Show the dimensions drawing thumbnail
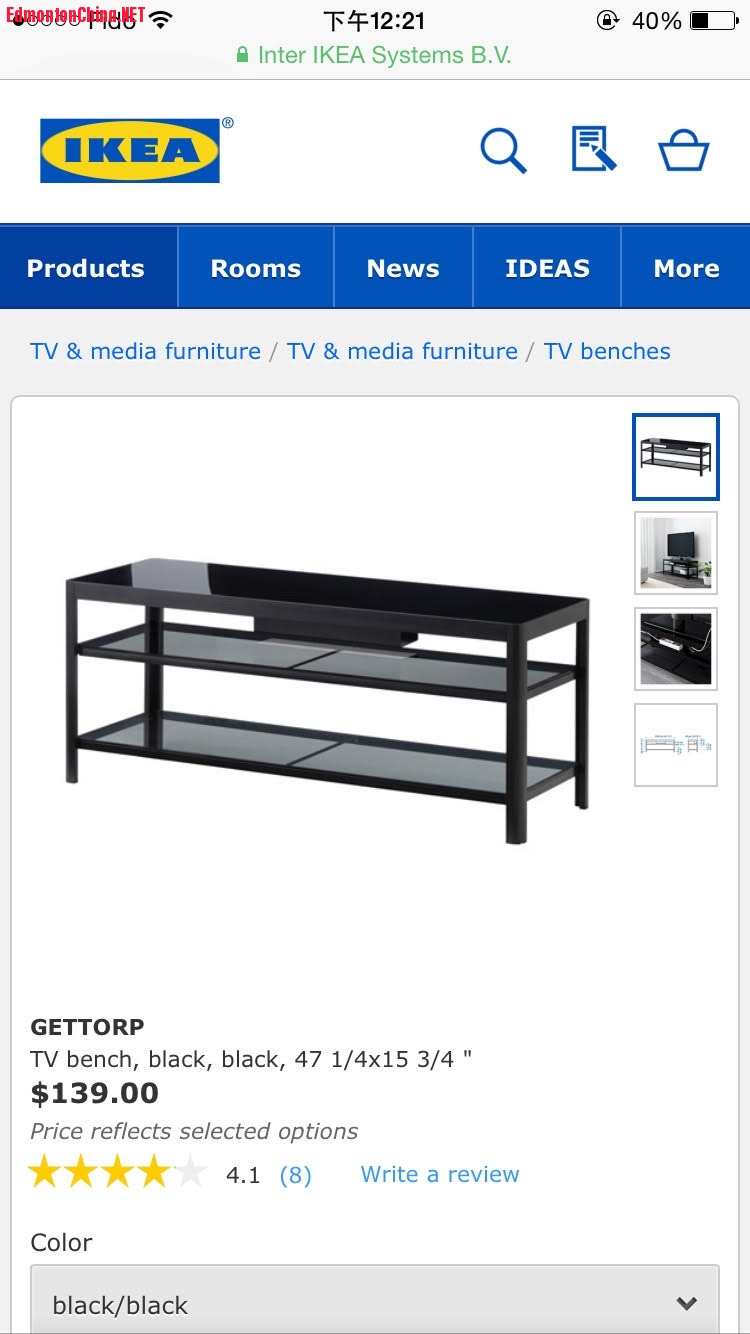The image size is (750, 1334). [676, 745]
